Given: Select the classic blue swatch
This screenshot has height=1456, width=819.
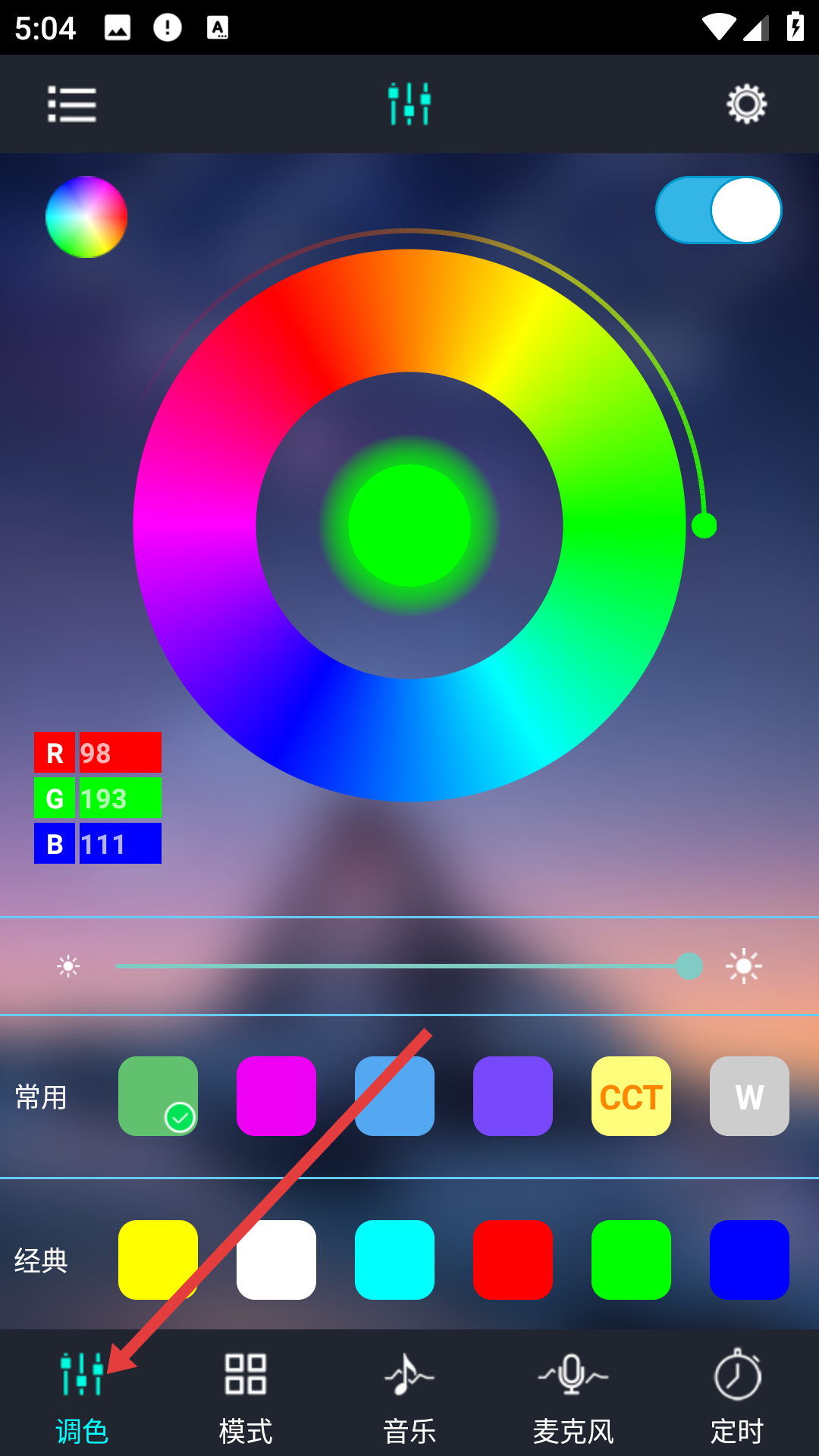Looking at the screenshot, I should [749, 1260].
